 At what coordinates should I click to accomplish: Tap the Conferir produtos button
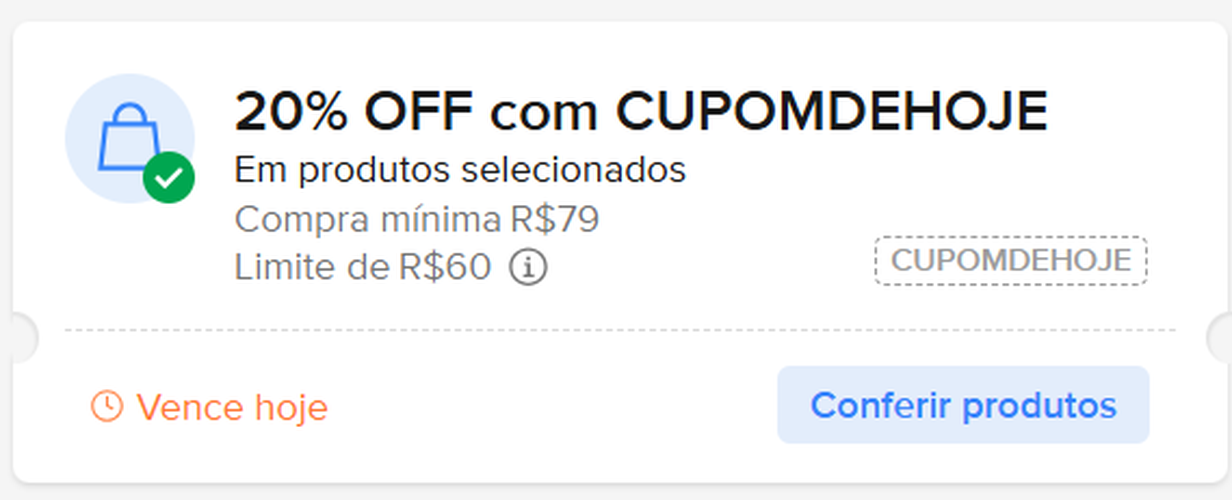tap(963, 405)
